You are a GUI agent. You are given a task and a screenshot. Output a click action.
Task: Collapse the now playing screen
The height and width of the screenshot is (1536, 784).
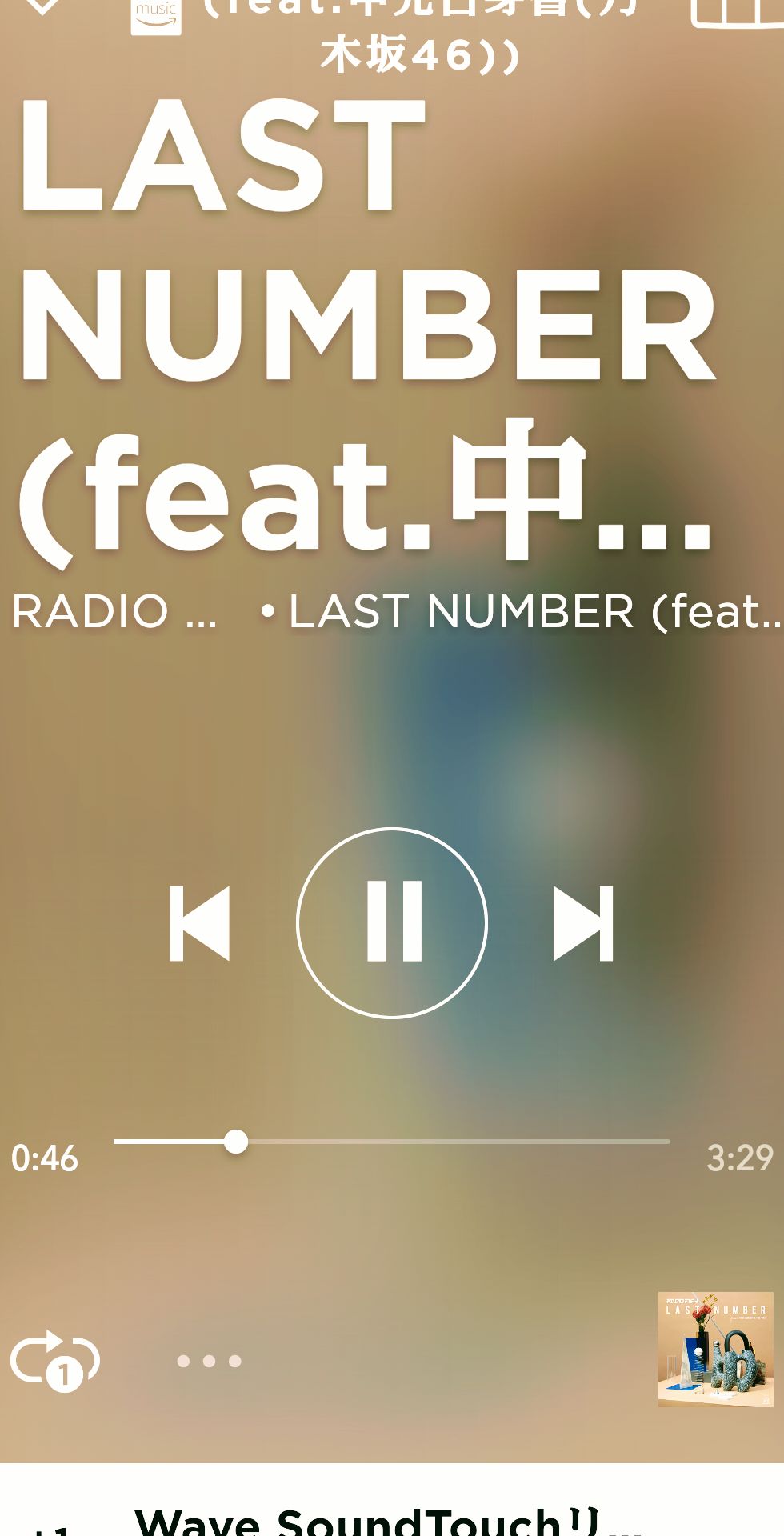pos(40,6)
